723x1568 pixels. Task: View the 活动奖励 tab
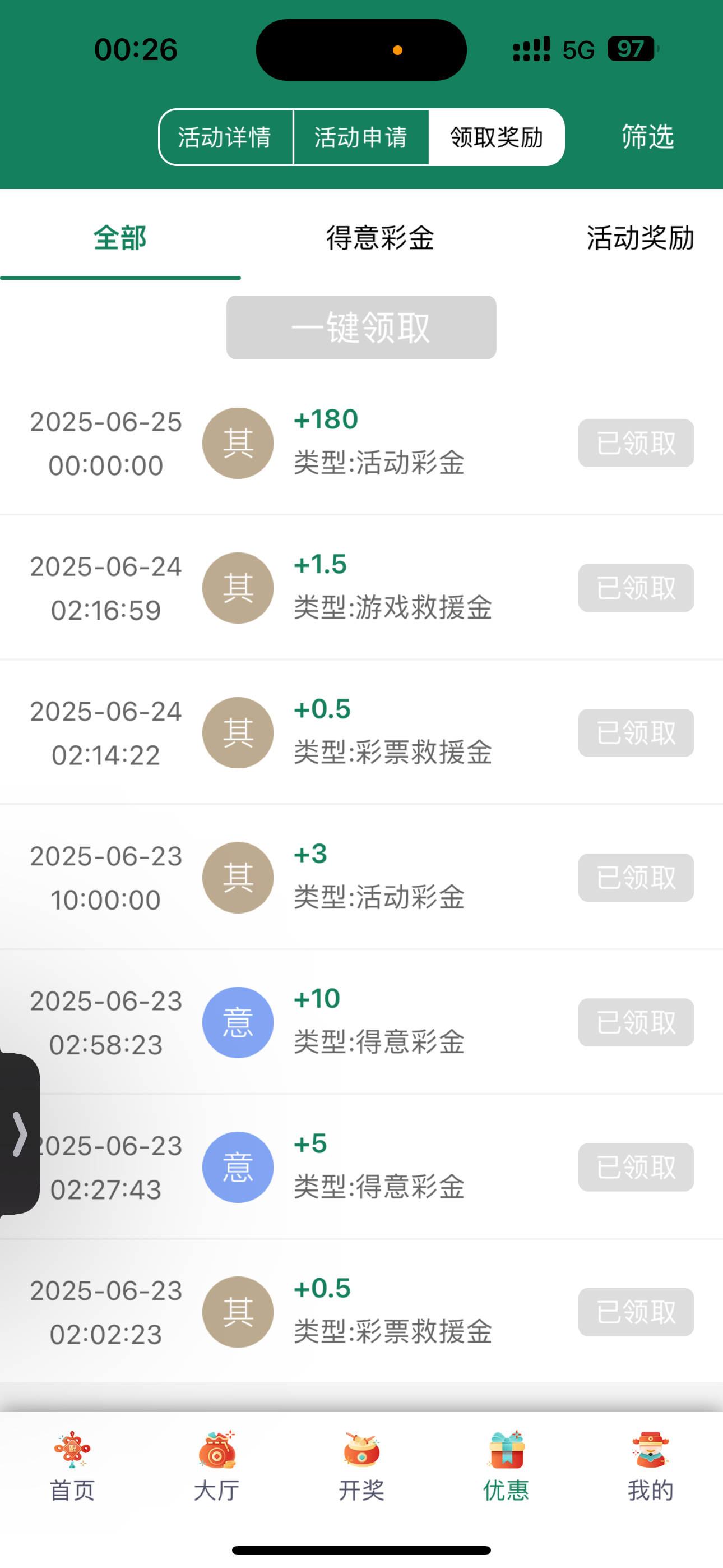coord(639,238)
